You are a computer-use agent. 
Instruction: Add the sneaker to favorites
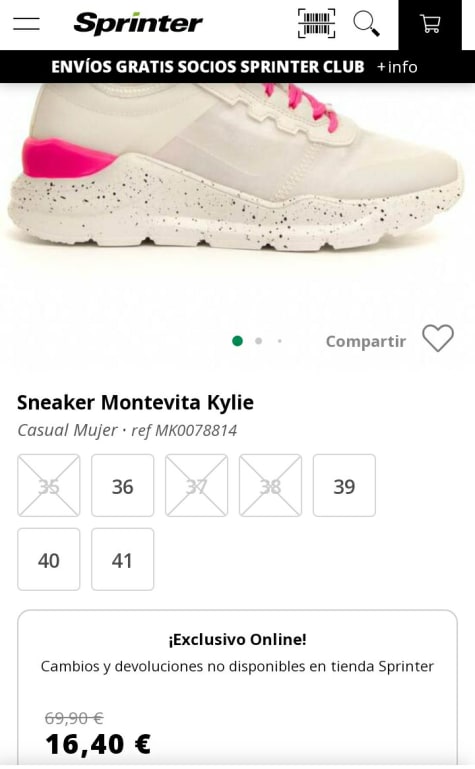(x=438, y=338)
